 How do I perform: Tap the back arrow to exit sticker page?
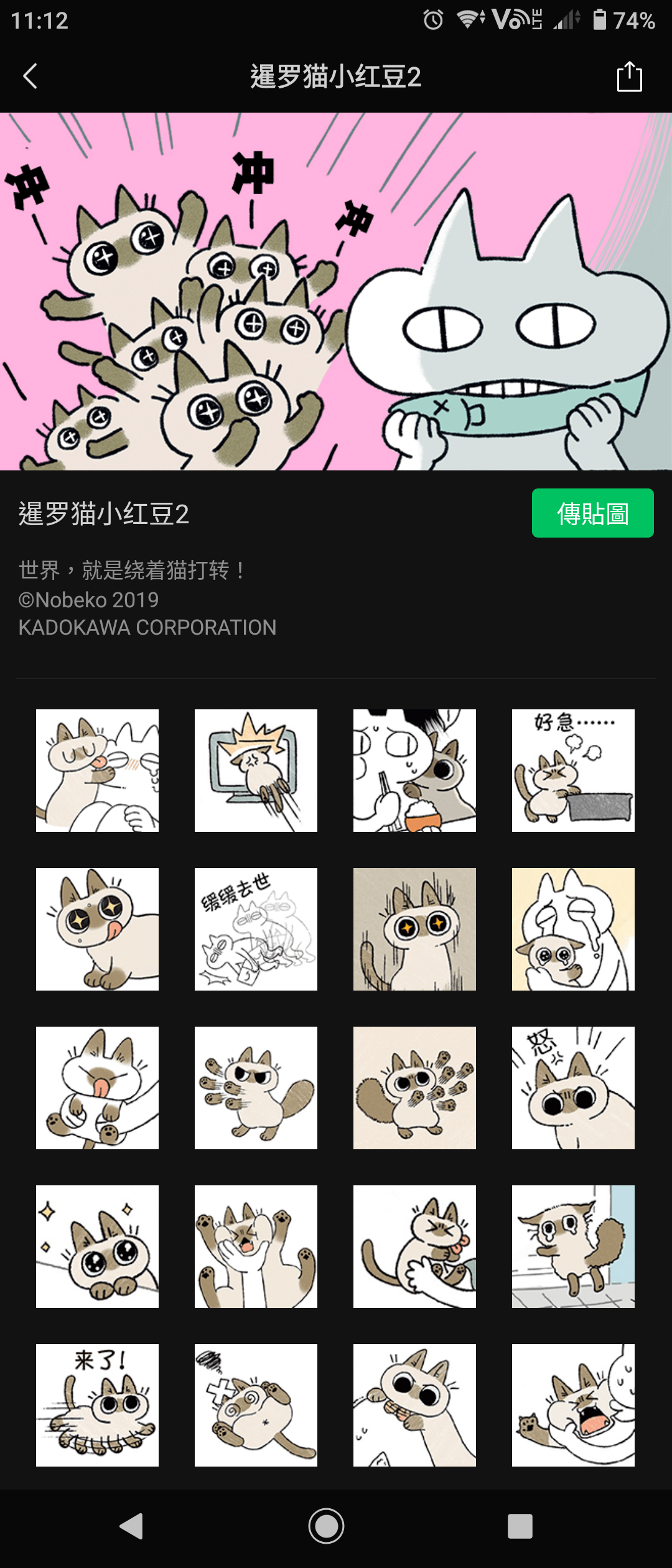click(31, 77)
